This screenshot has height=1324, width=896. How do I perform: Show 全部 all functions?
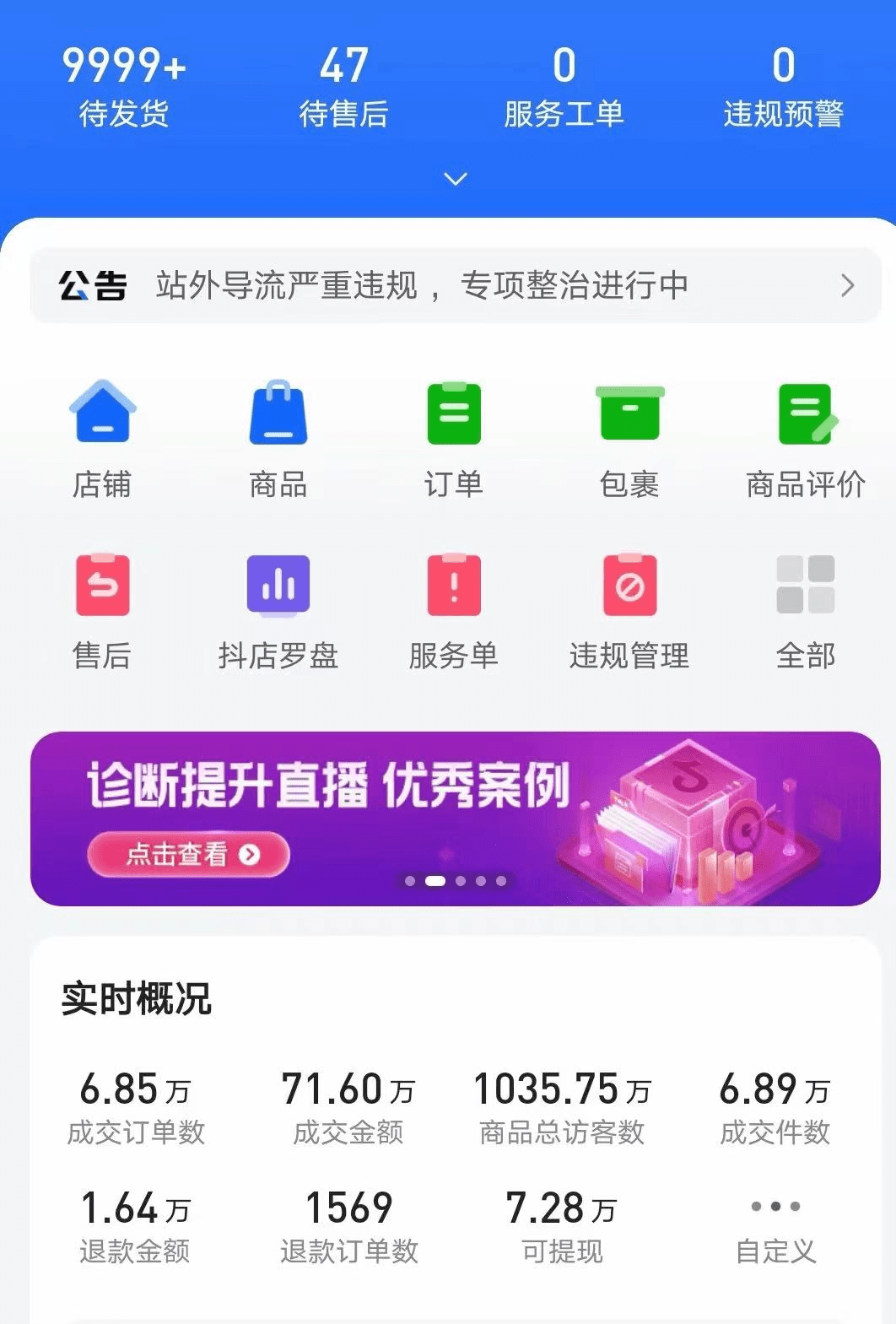[806, 609]
